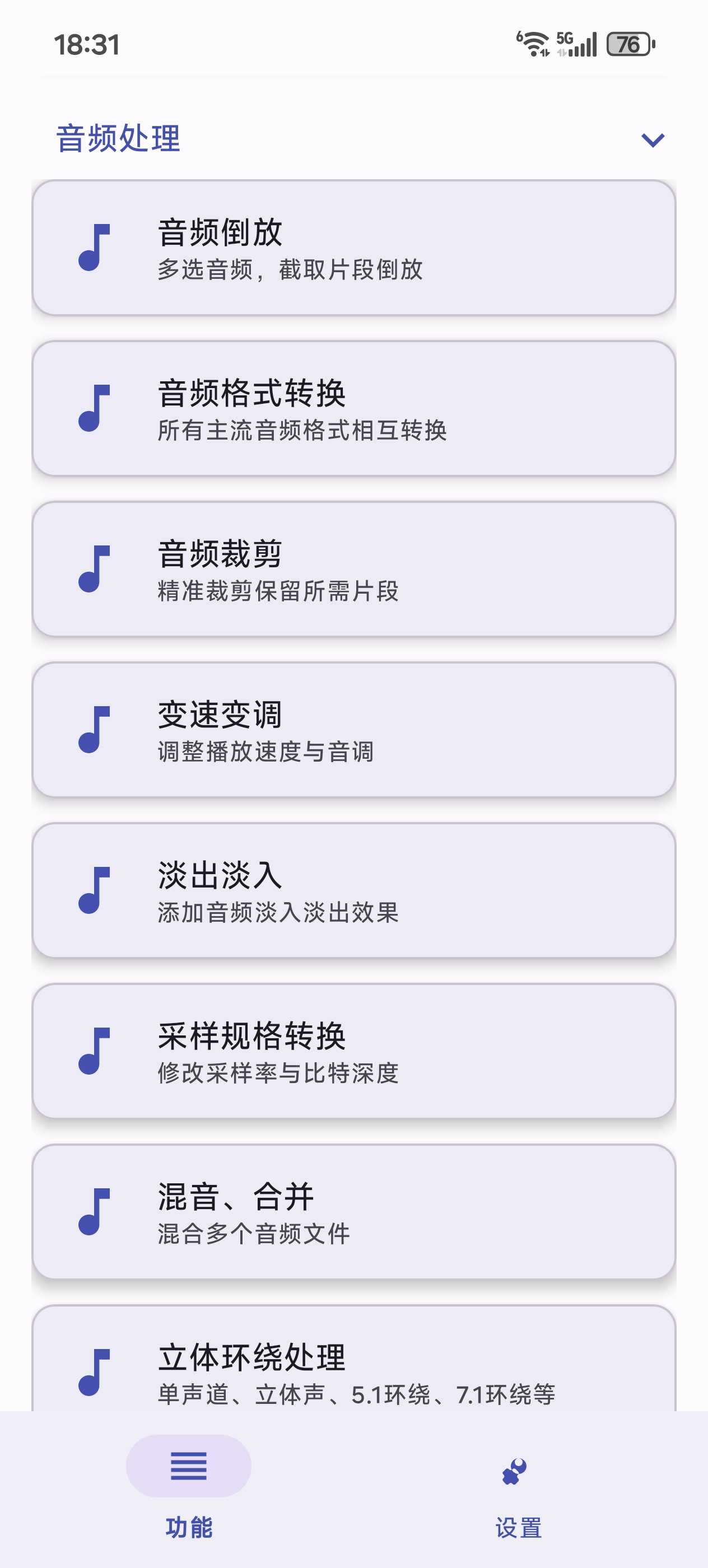The image size is (708, 1568).
Task: Open 采样规格转换 sample rate converter
Action: (x=353, y=1051)
